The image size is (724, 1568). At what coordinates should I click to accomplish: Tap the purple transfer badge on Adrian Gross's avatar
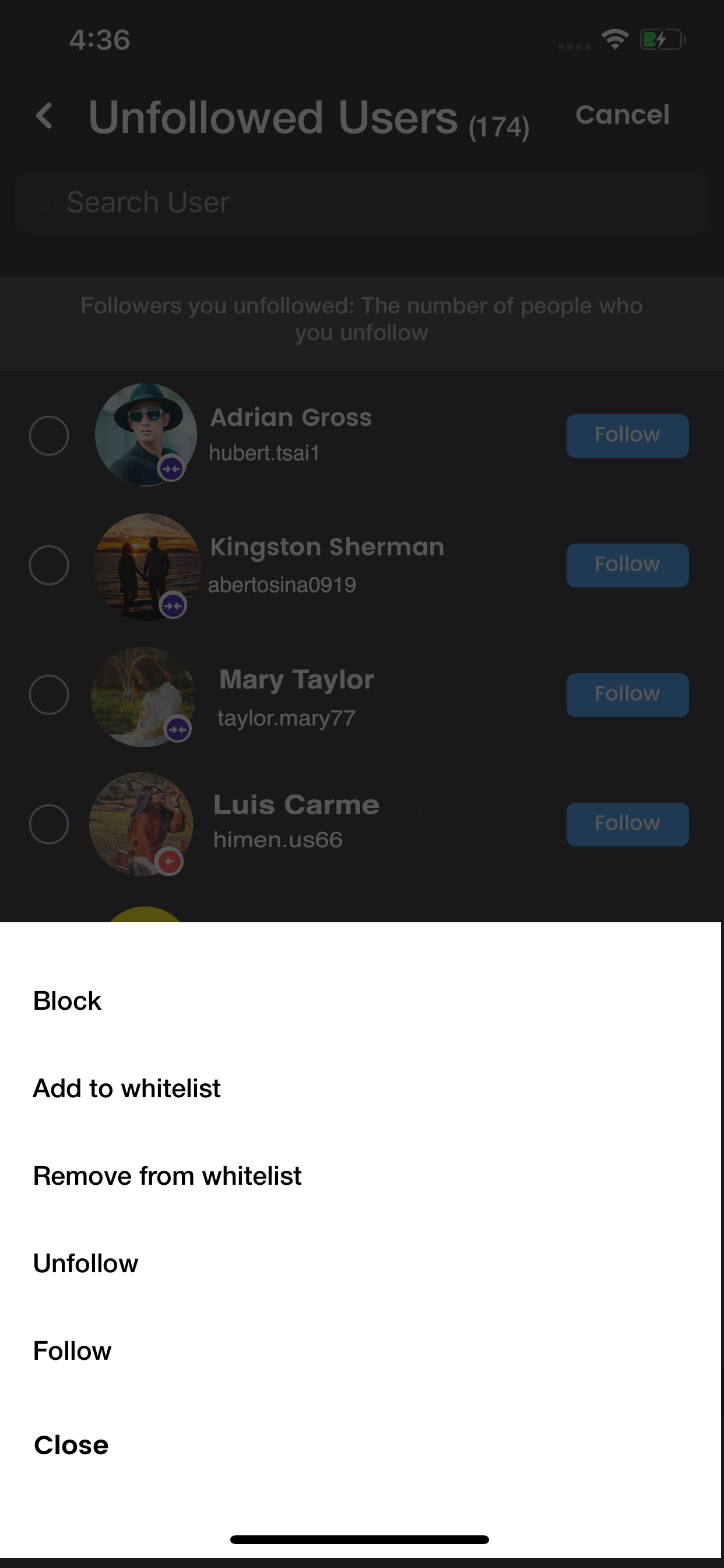click(x=173, y=470)
